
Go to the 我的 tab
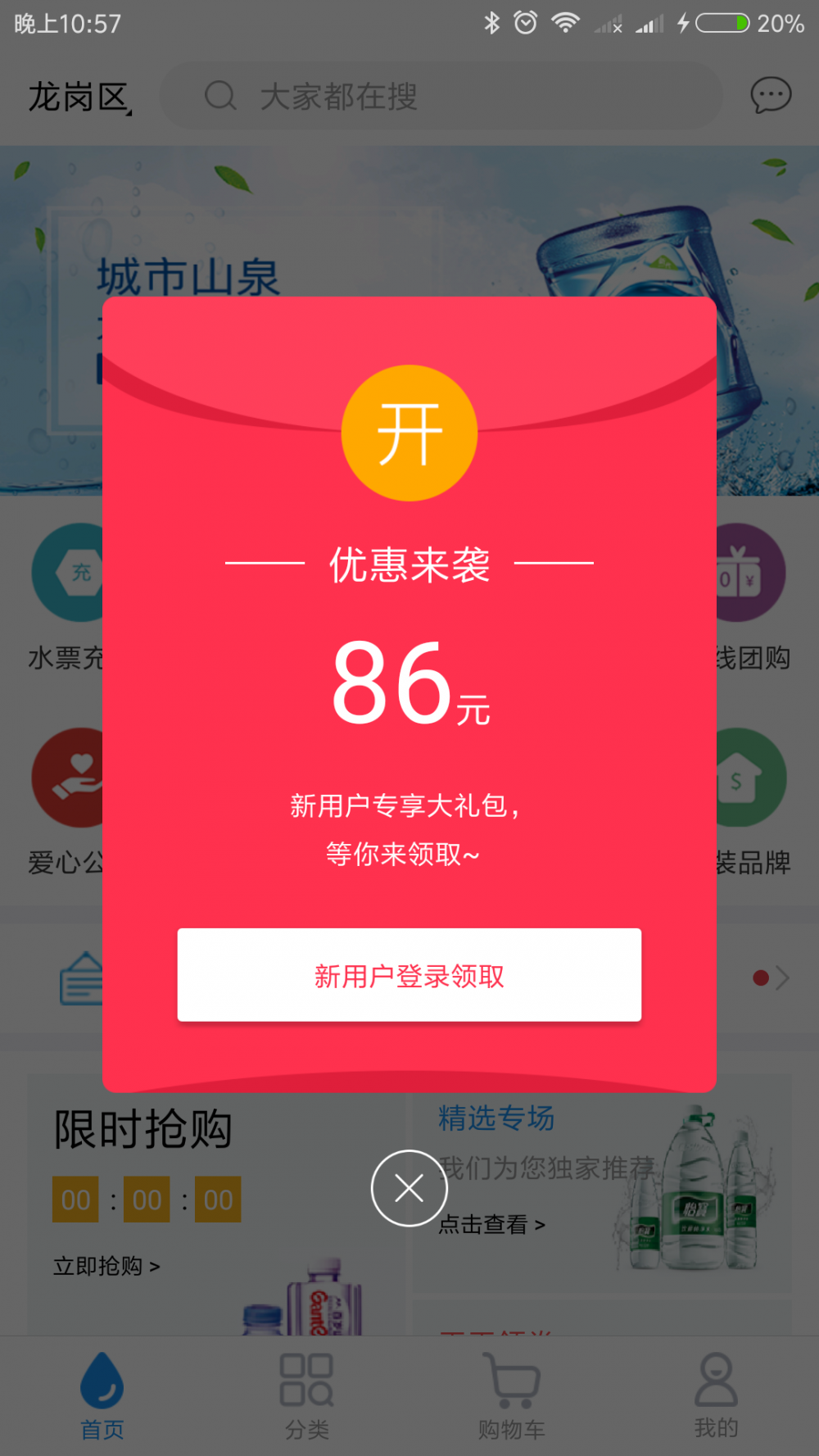(717, 1395)
